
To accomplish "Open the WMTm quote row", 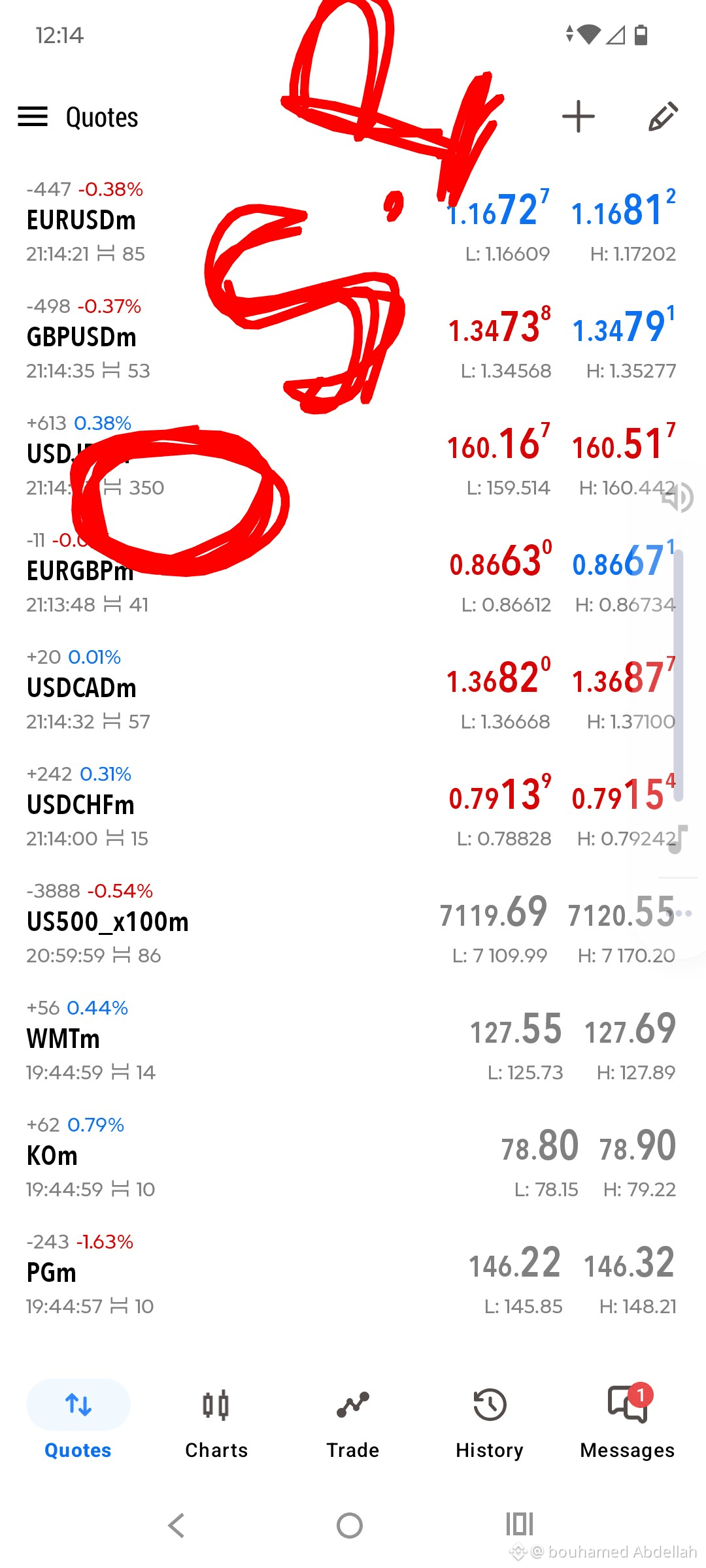I will (x=353, y=1041).
